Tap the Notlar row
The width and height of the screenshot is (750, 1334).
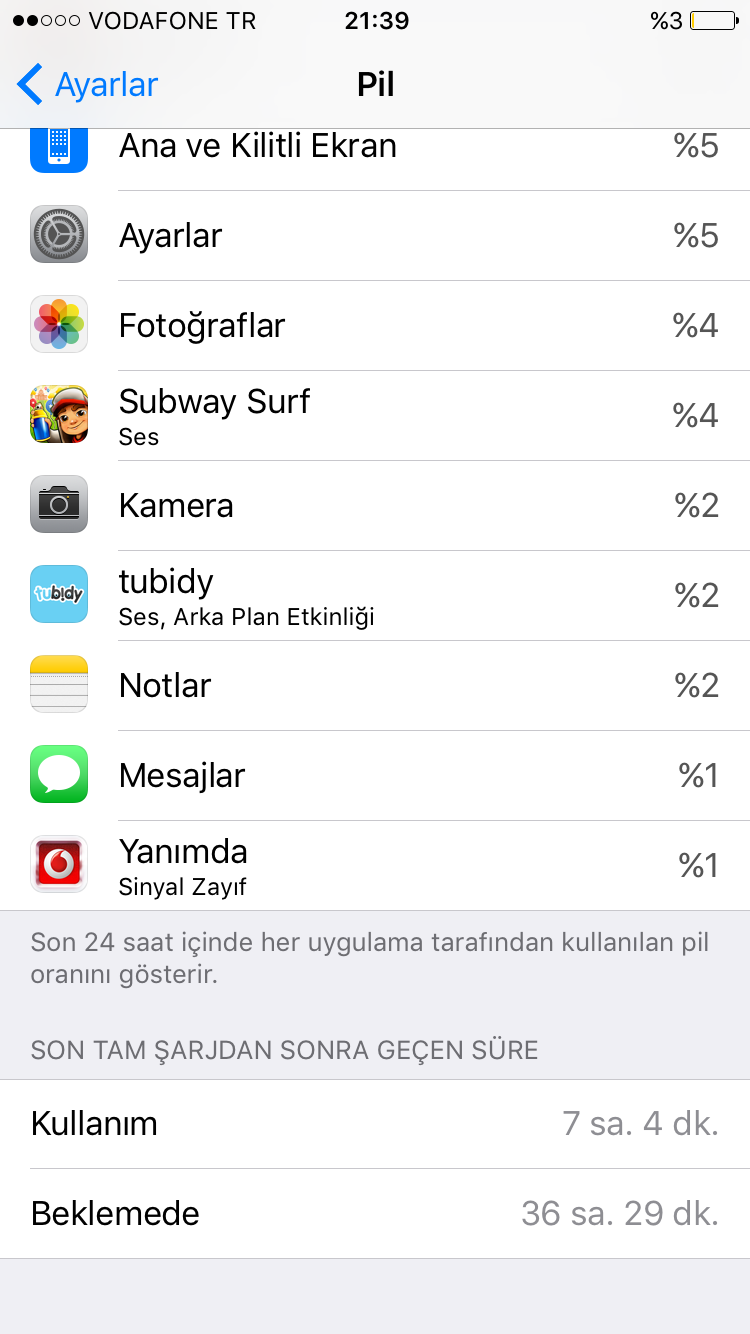coord(375,686)
